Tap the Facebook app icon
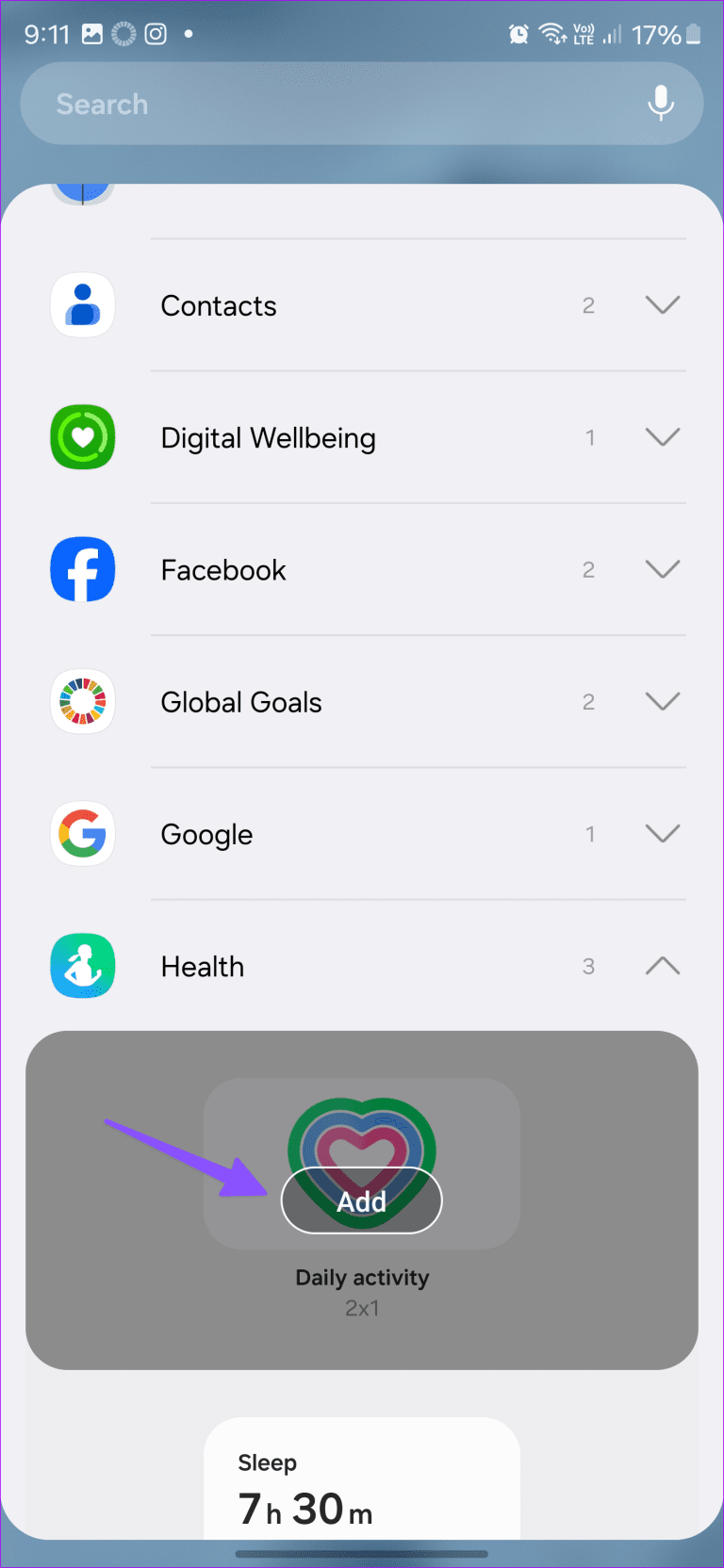Image resolution: width=724 pixels, height=1568 pixels. [82, 569]
